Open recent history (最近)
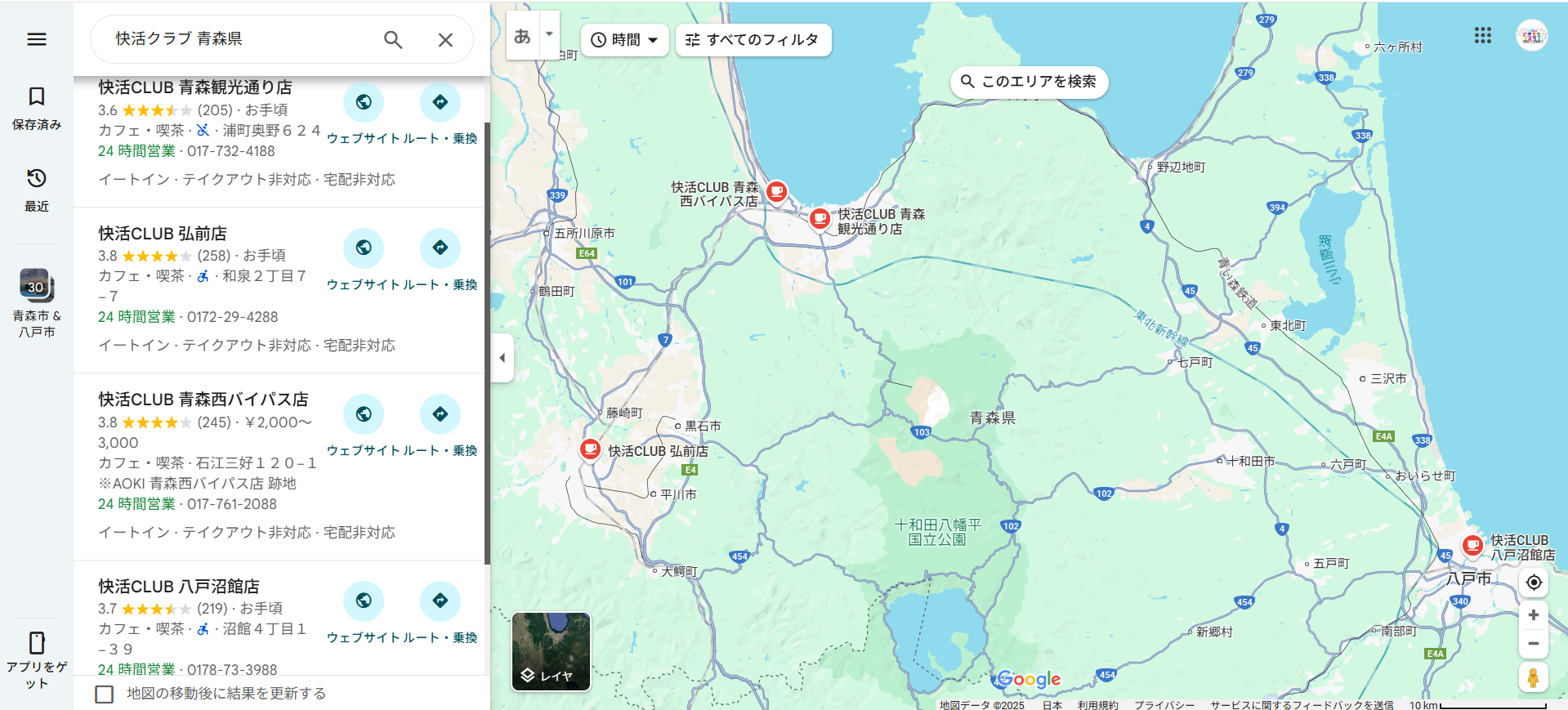The width and height of the screenshot is (1568, 710). coord(37,189)
